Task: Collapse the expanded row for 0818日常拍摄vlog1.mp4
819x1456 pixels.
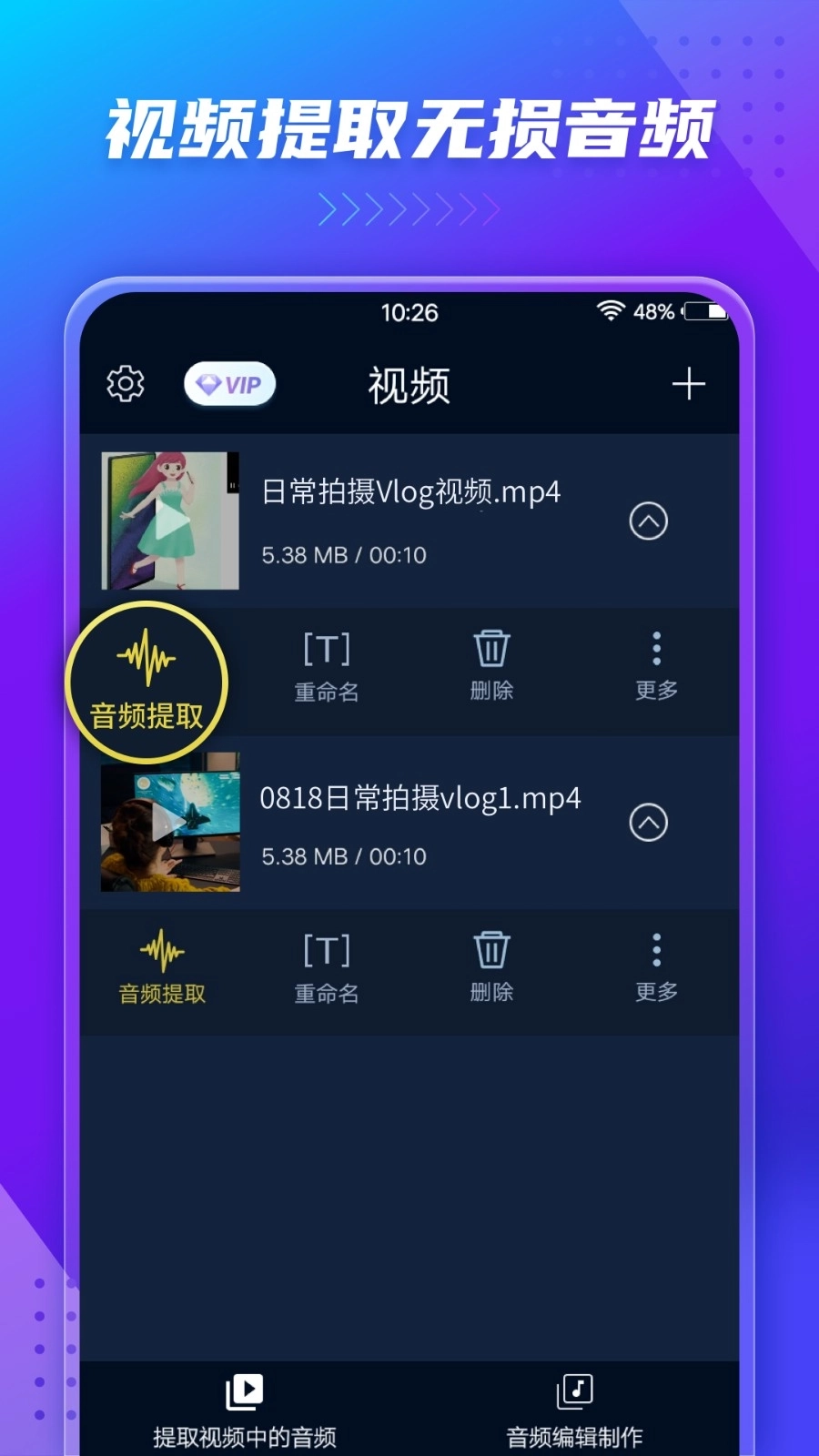Action: coord(649,821)
